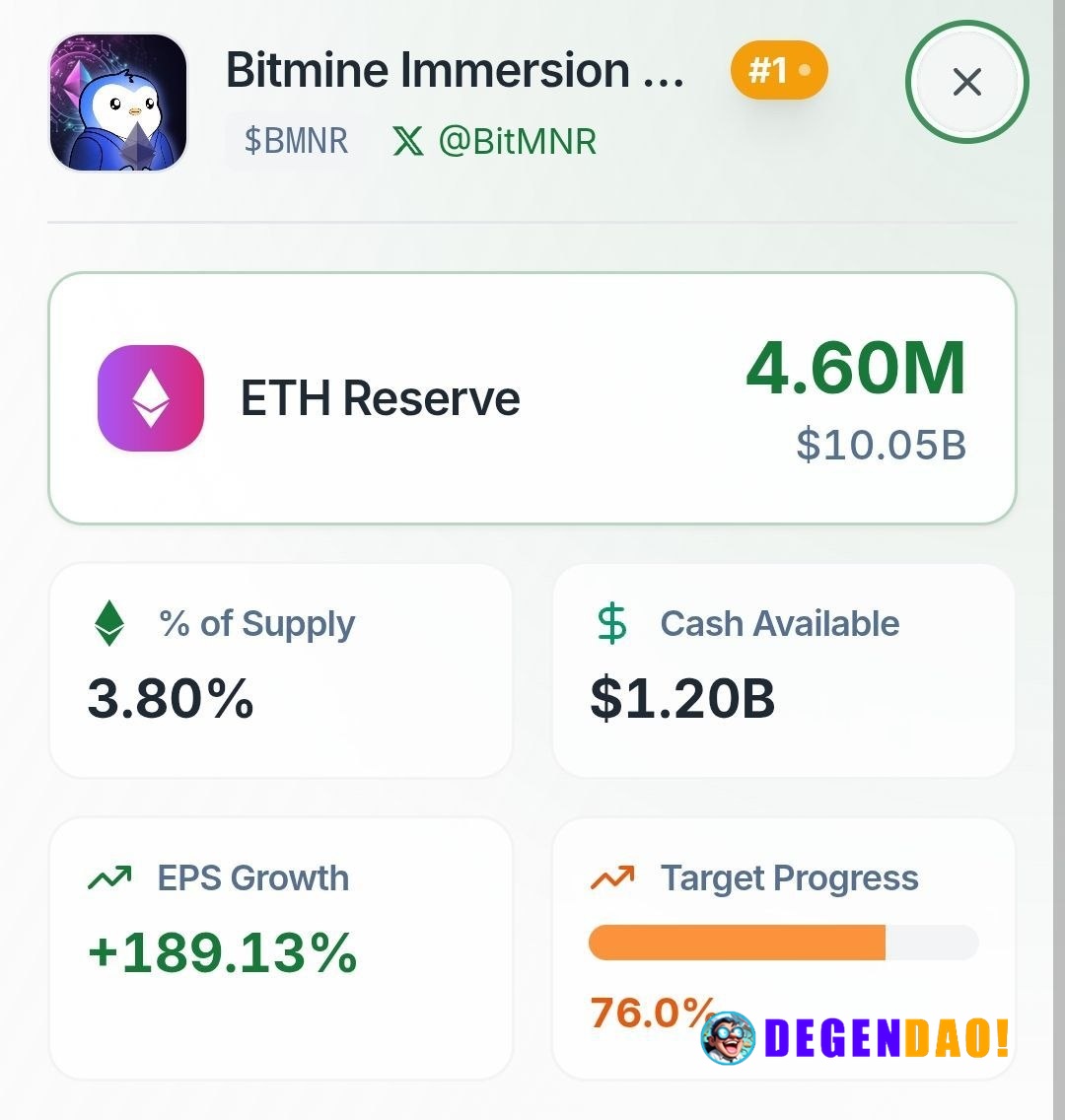Close the Bitmine Immersion card
The height and width of the screenshot is (1120, 1065).
coord(965,83)
